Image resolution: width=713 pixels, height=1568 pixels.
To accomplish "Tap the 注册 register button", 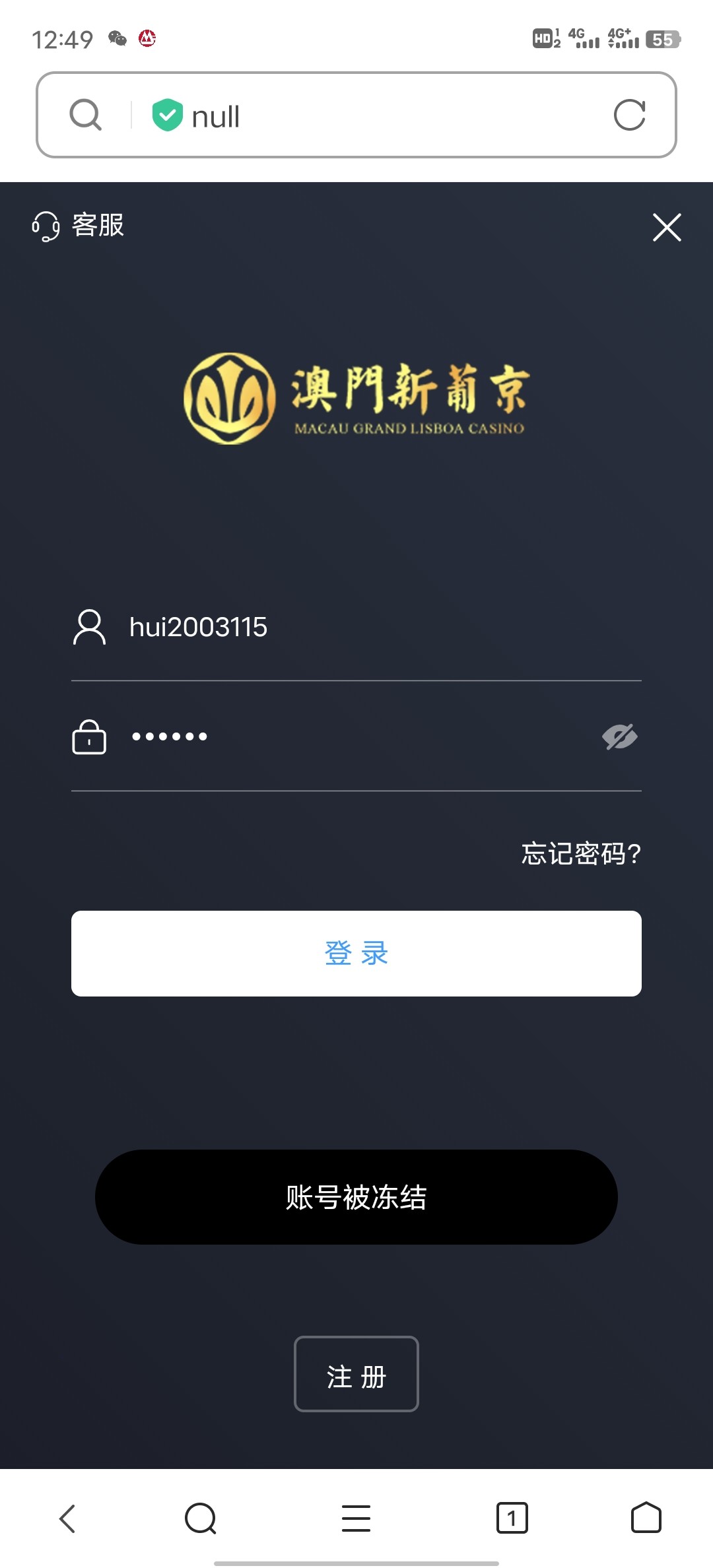I will pos(356,1373).
